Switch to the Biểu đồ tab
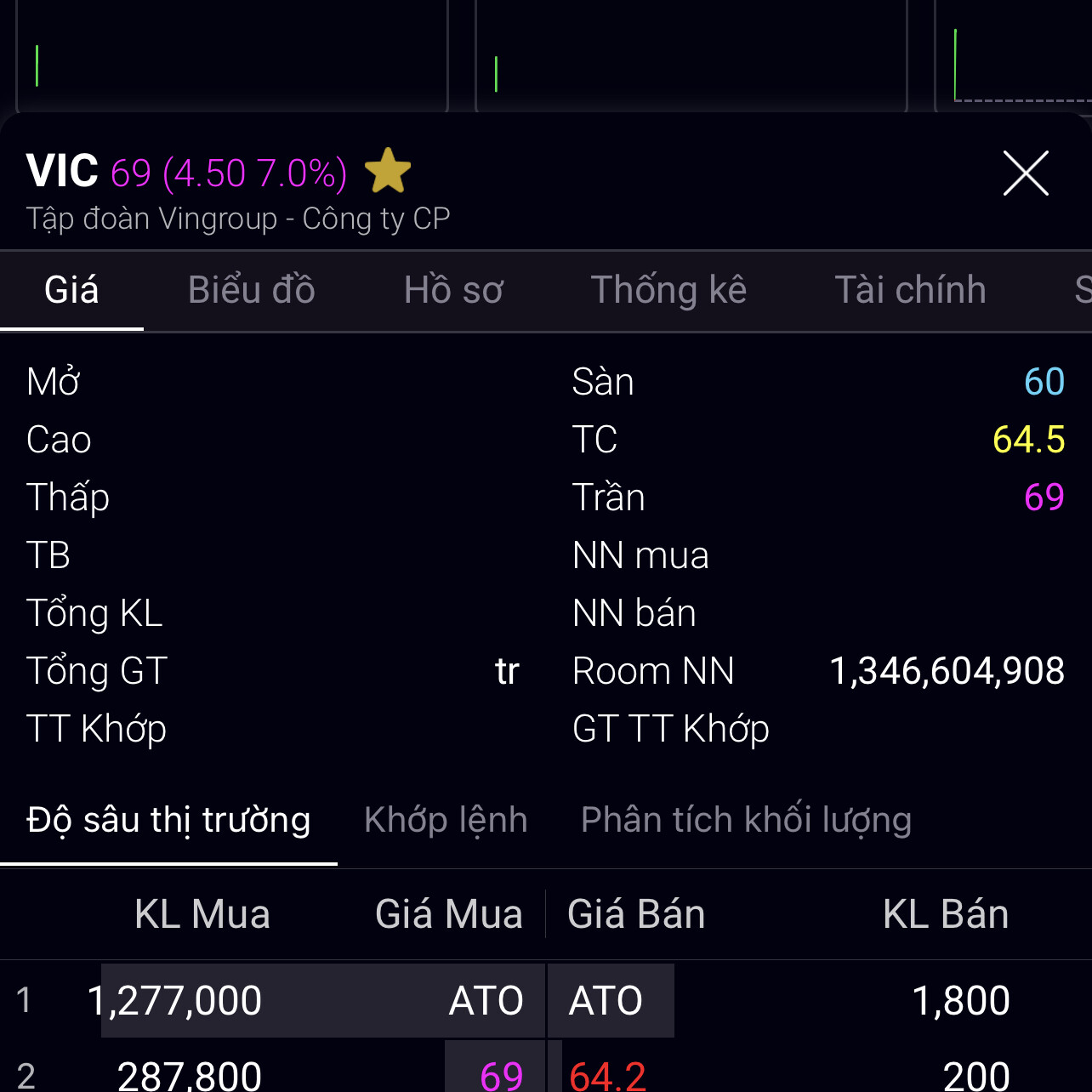The height and width of the screenshot is (1092, 1092). (252, 290)
